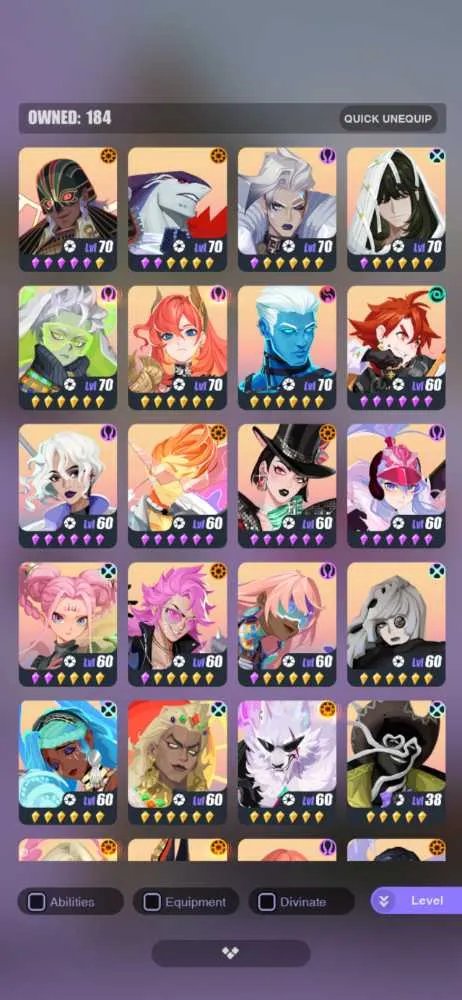This screenshot has height=1000, width=462.
Task: Choose the crowned blonde dark-skinned character card
Action: click(177, 762)
